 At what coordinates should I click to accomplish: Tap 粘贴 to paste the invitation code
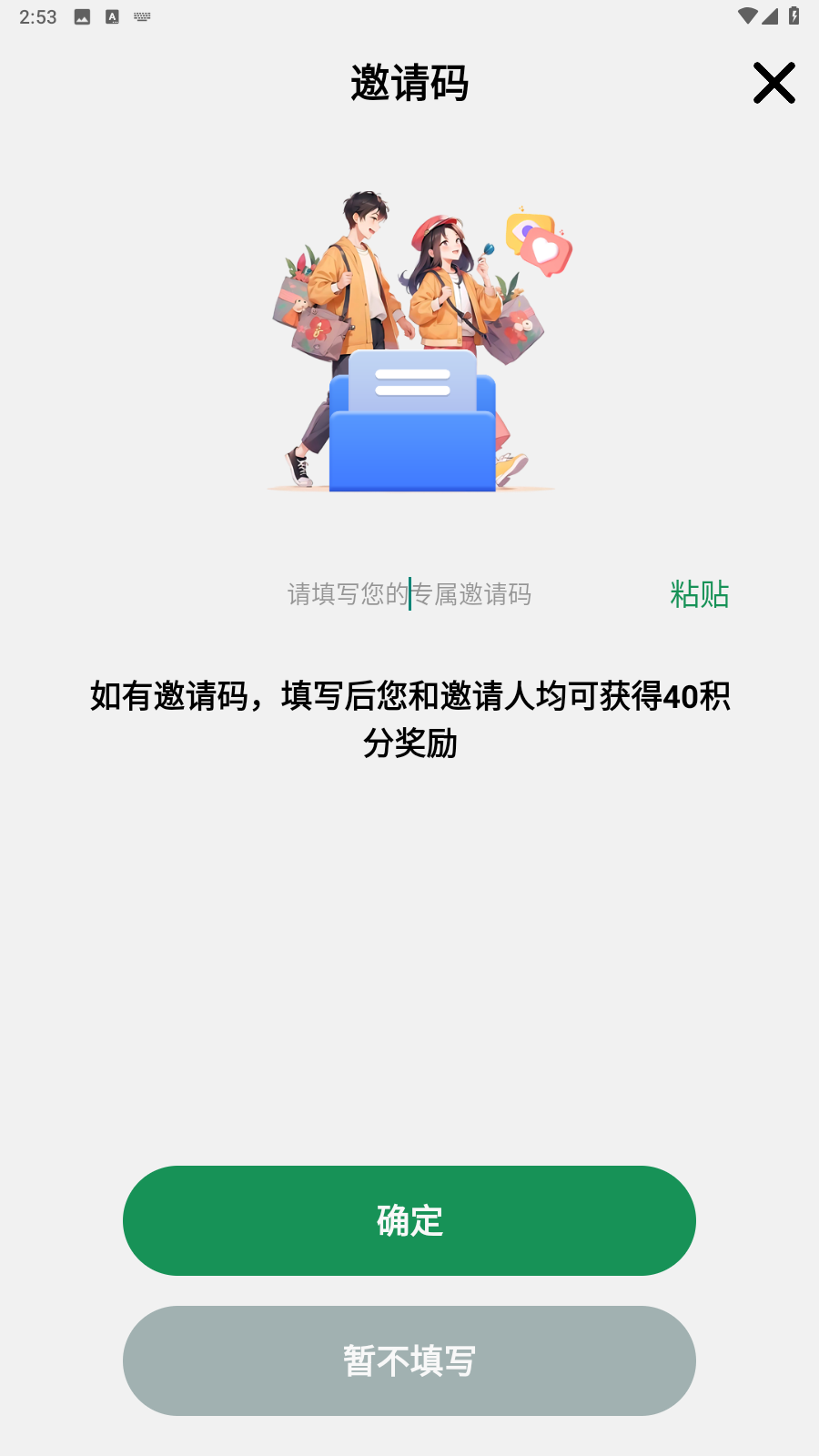pos(698,594)
